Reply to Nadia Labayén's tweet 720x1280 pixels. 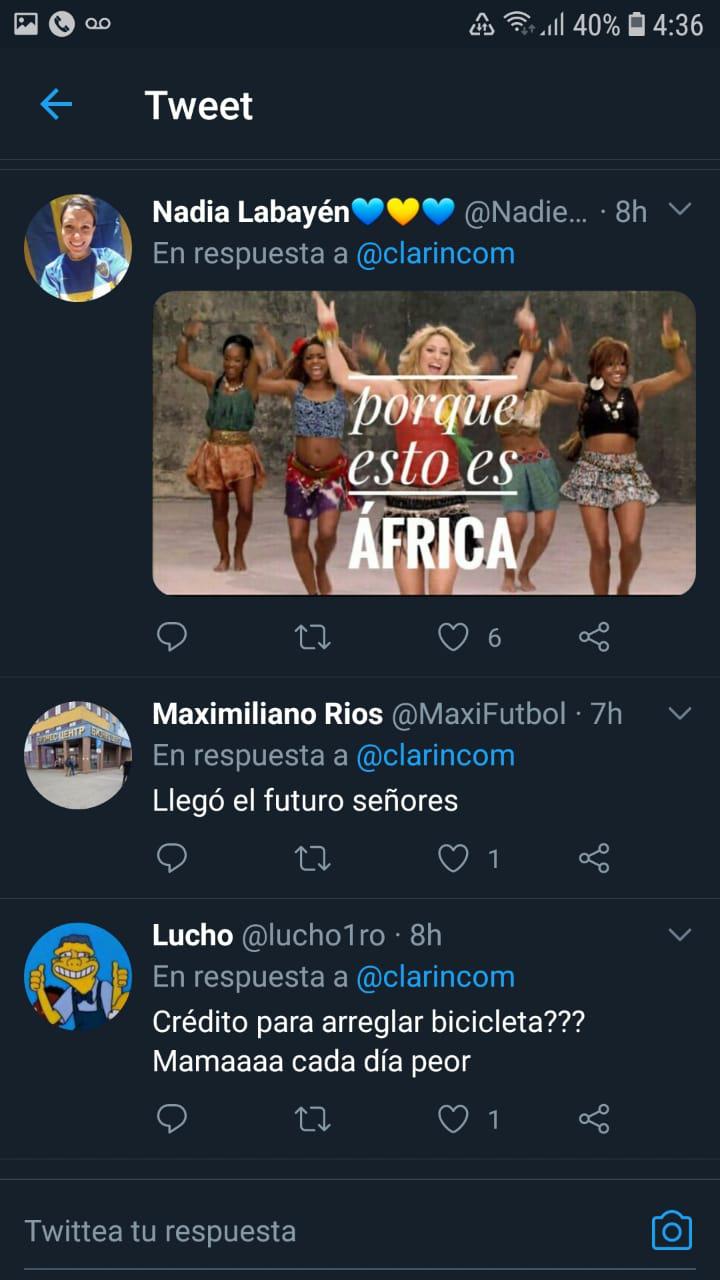(172, 637)
